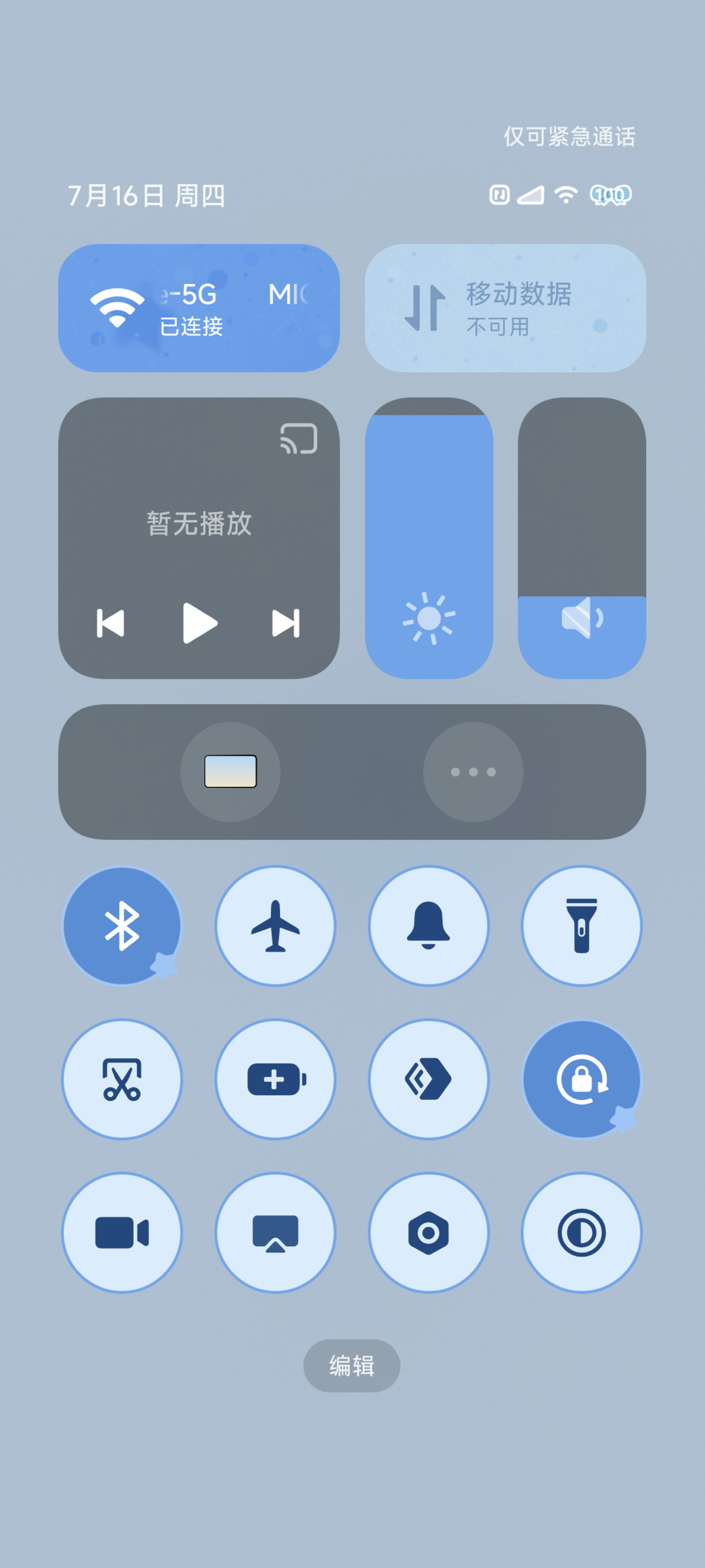
Task: Skip to the next track
Action: tap(286, 623)
